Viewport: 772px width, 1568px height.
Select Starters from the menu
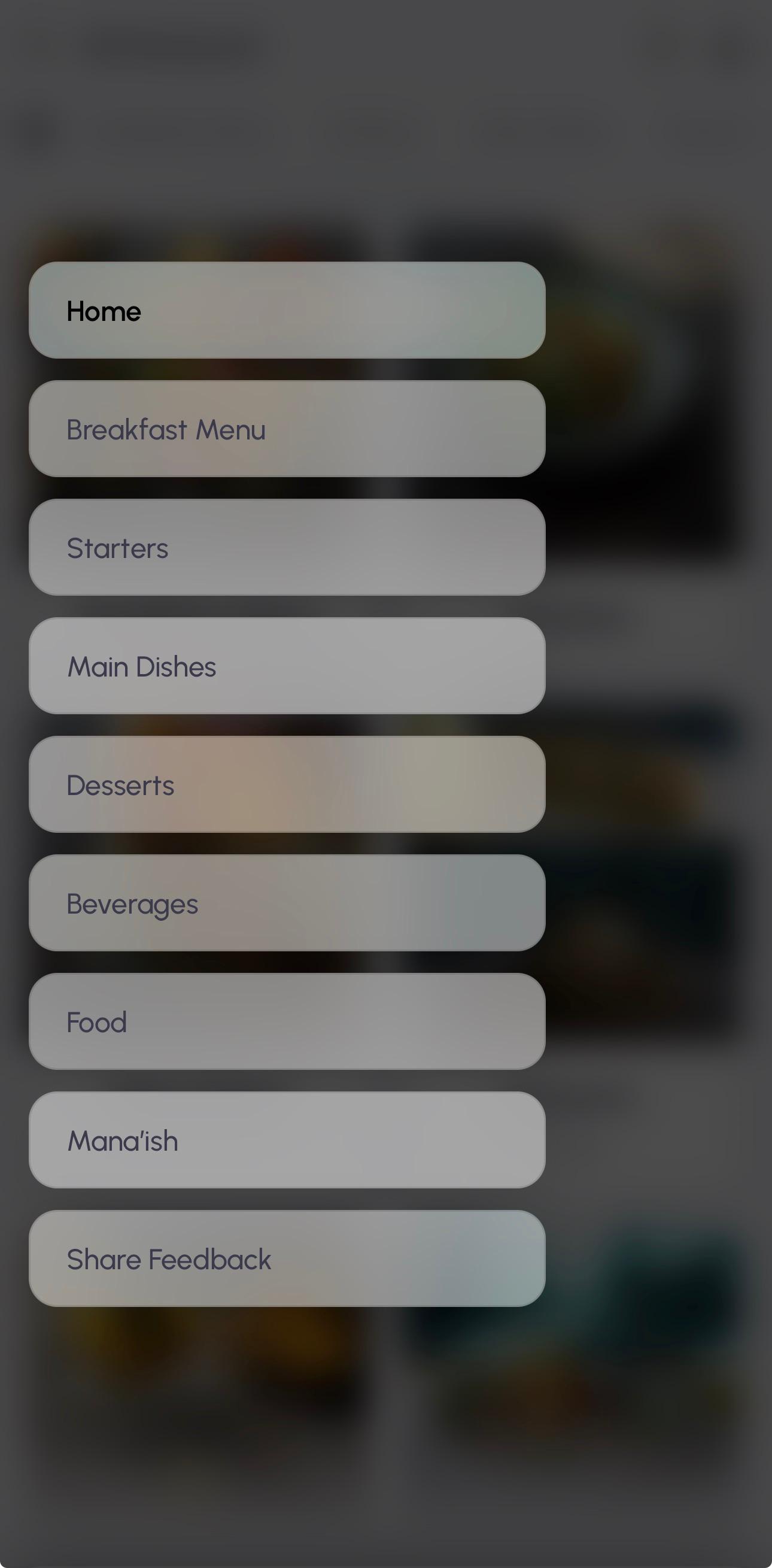tap(287, 547)
